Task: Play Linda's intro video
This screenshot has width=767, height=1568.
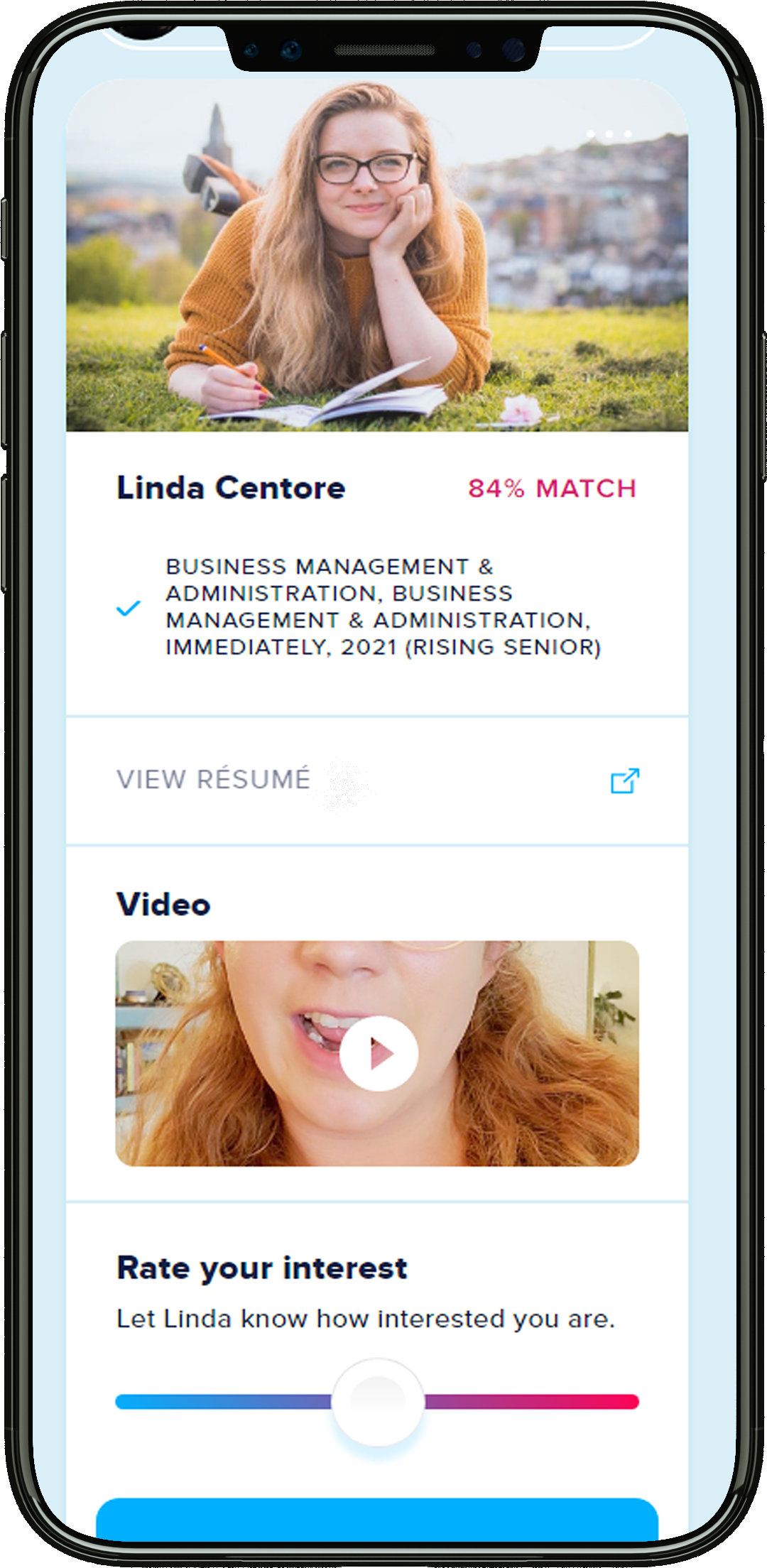Action: coord(379,1053)
